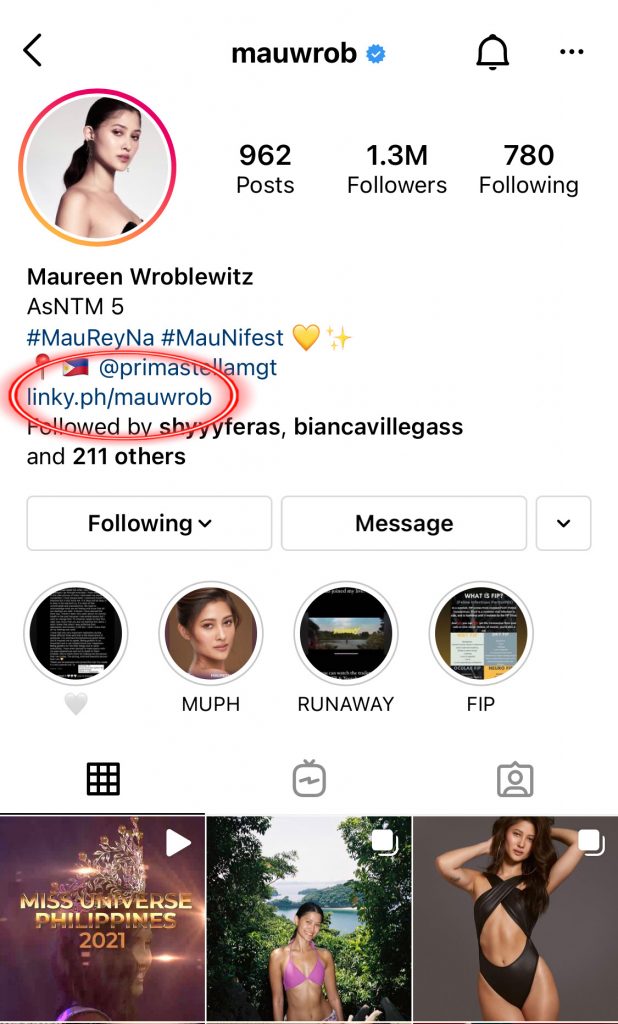Tap the Following dropdown button
The image size is (618, 1024).
coord(149,523)
